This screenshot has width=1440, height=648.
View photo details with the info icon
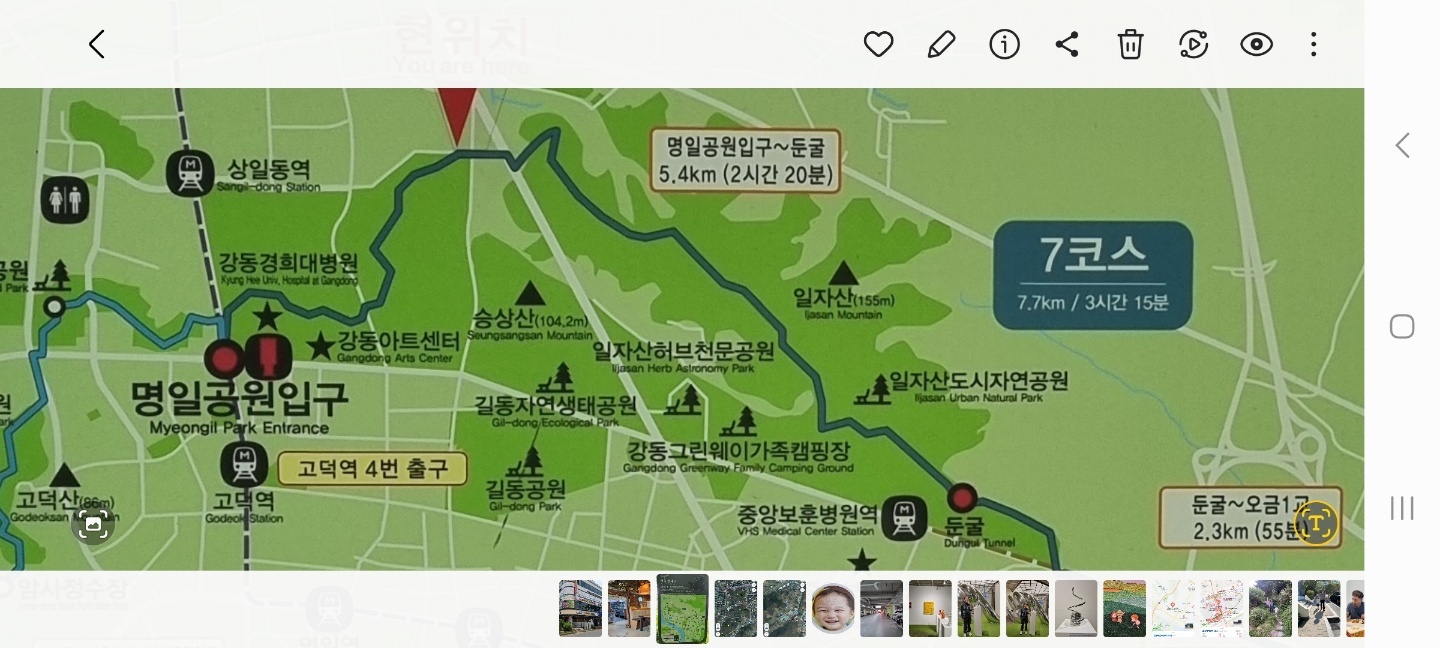pyautogui.click(x=1004, y=44)
